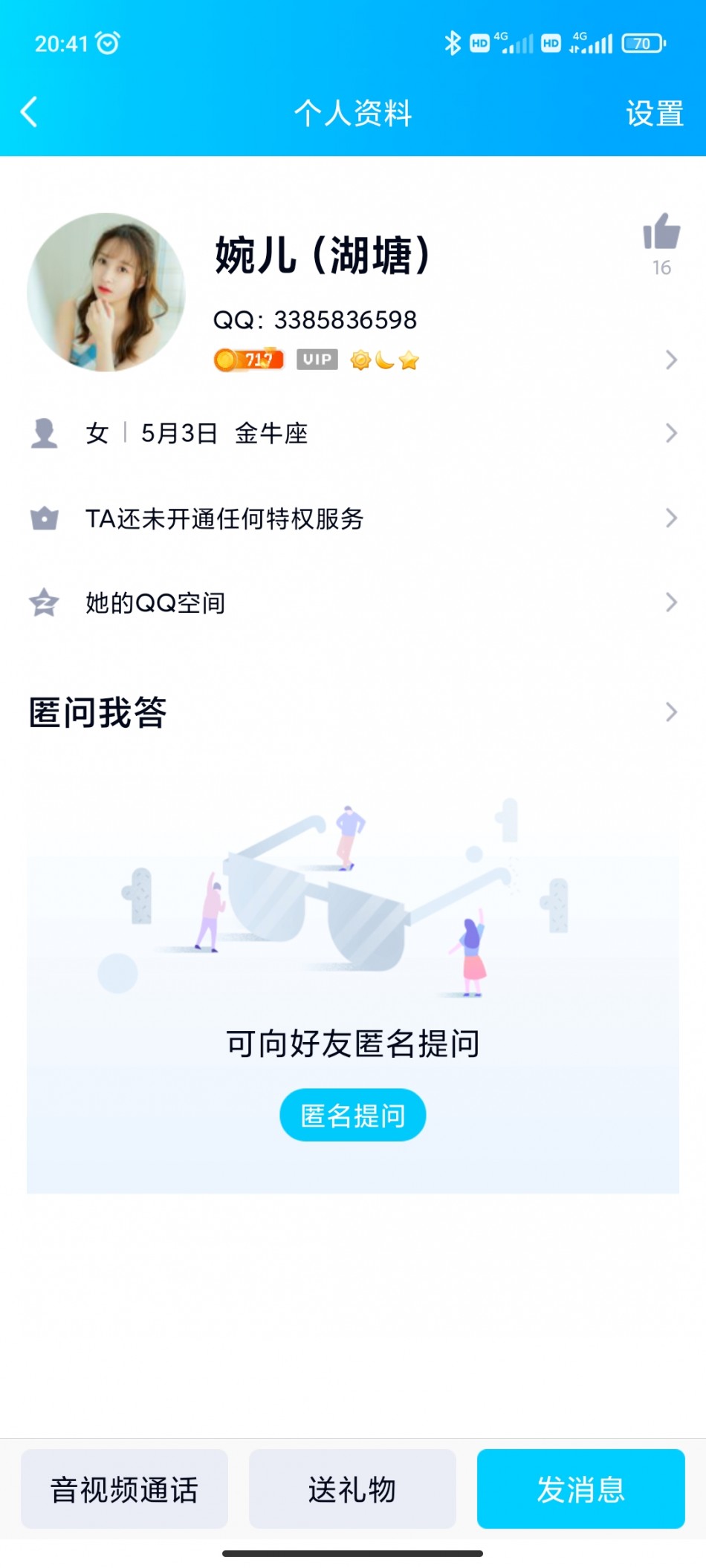This screenshot has width=706, height=1568.
Task: Choose 送礼物 at the bottom
Action: (352, 1489)
